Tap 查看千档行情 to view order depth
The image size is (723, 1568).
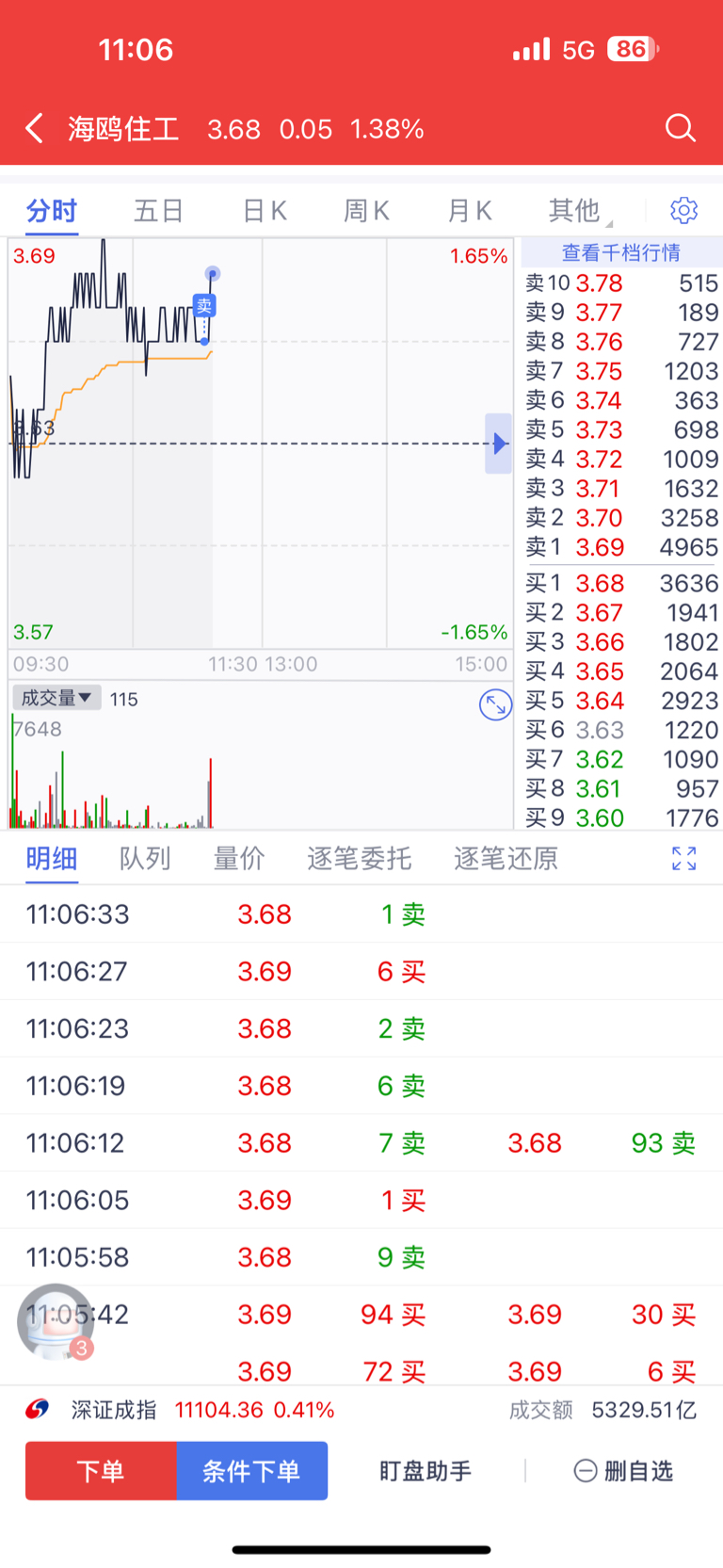pos(621,252)
